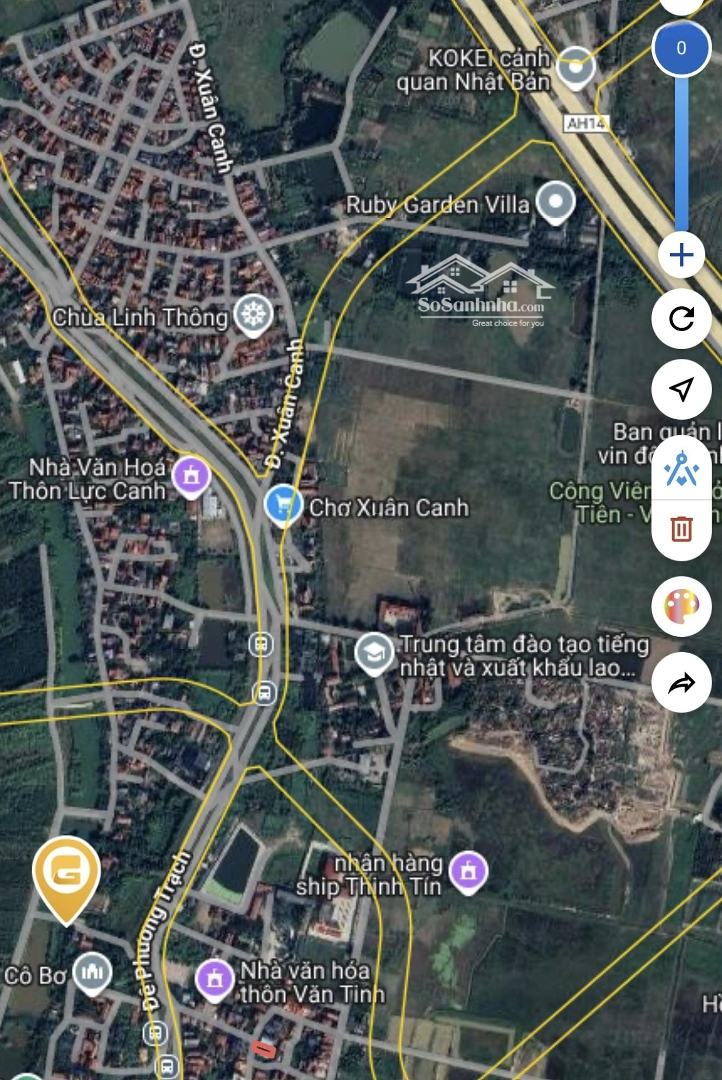Share the map via arrow icon
Screen dimensions: 722x1080
(x=681, y=684)
